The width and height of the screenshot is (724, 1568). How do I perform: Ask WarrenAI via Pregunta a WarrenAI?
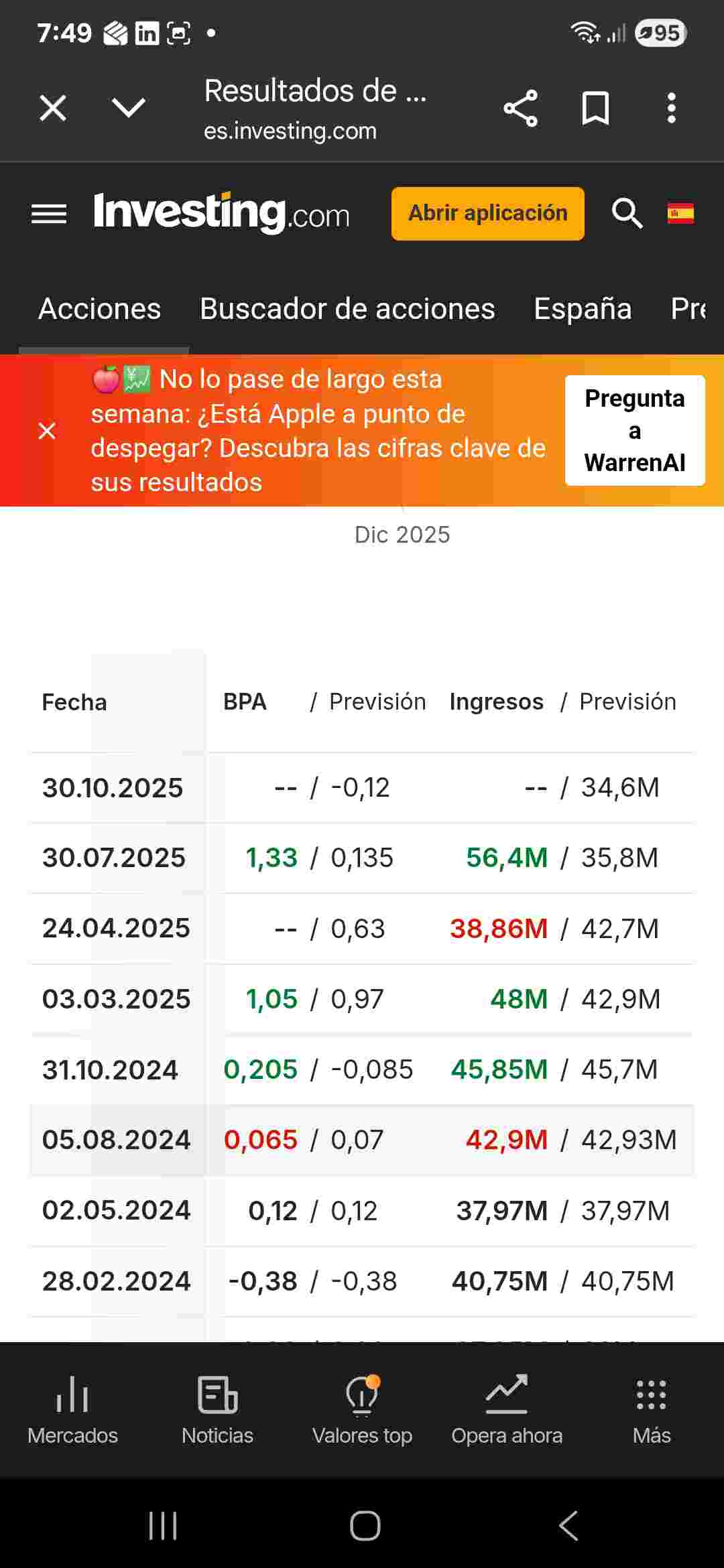click(634, 430)
